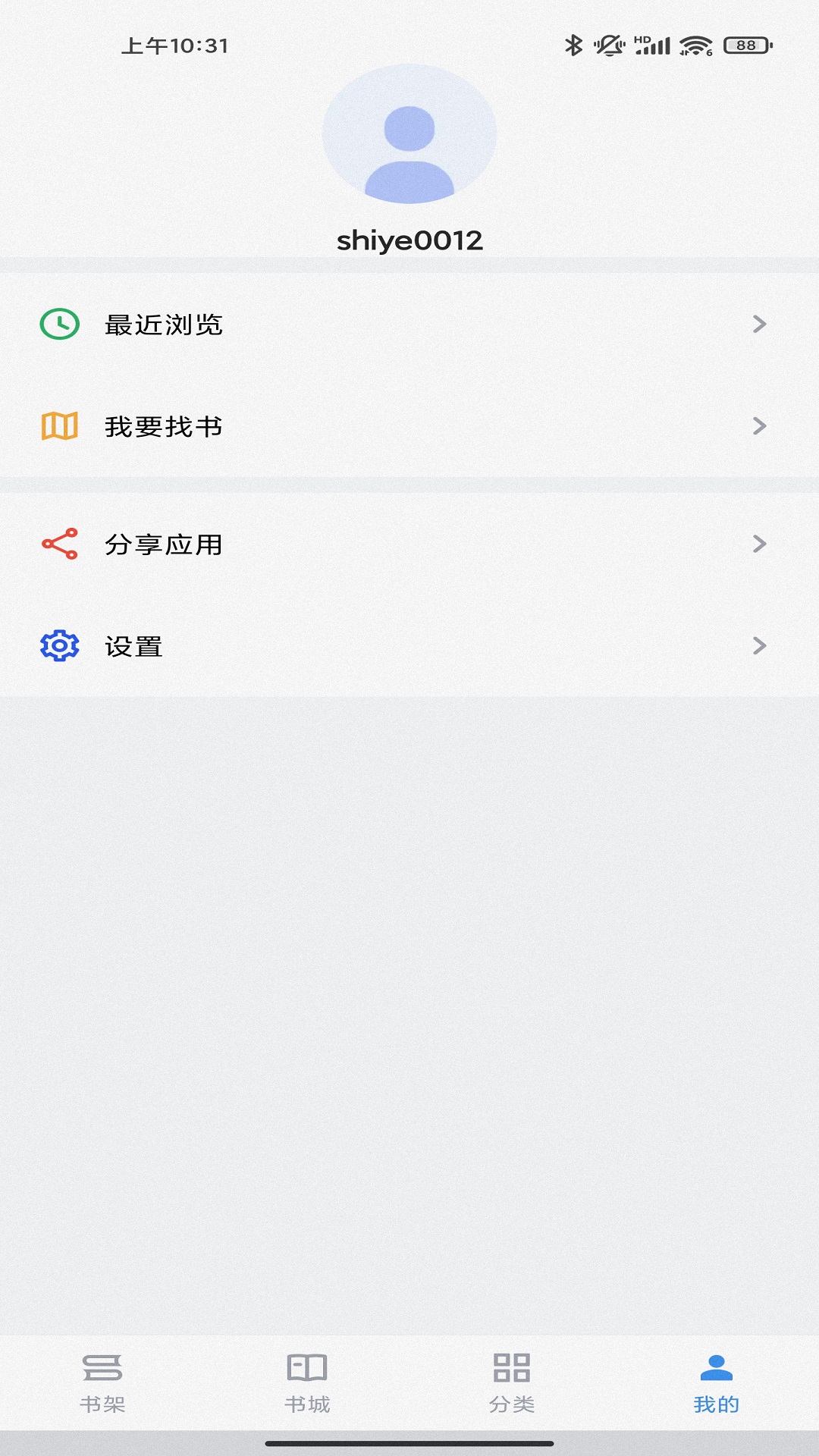Image resolution: width=819 pixels, height=1456 pixels.
Task: Open settings via the blue gear icon
Action: pyautogui.click(x=58, y=647)
